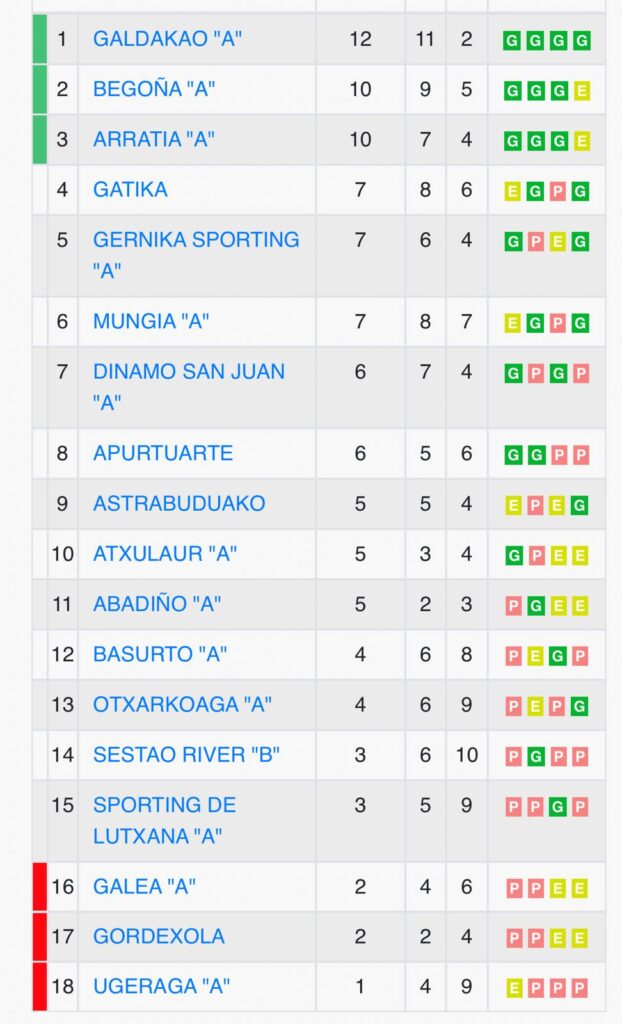Open the ASTRABUDUAKO team link
This screenshot has height=1024, width=622.
point(179,503)
